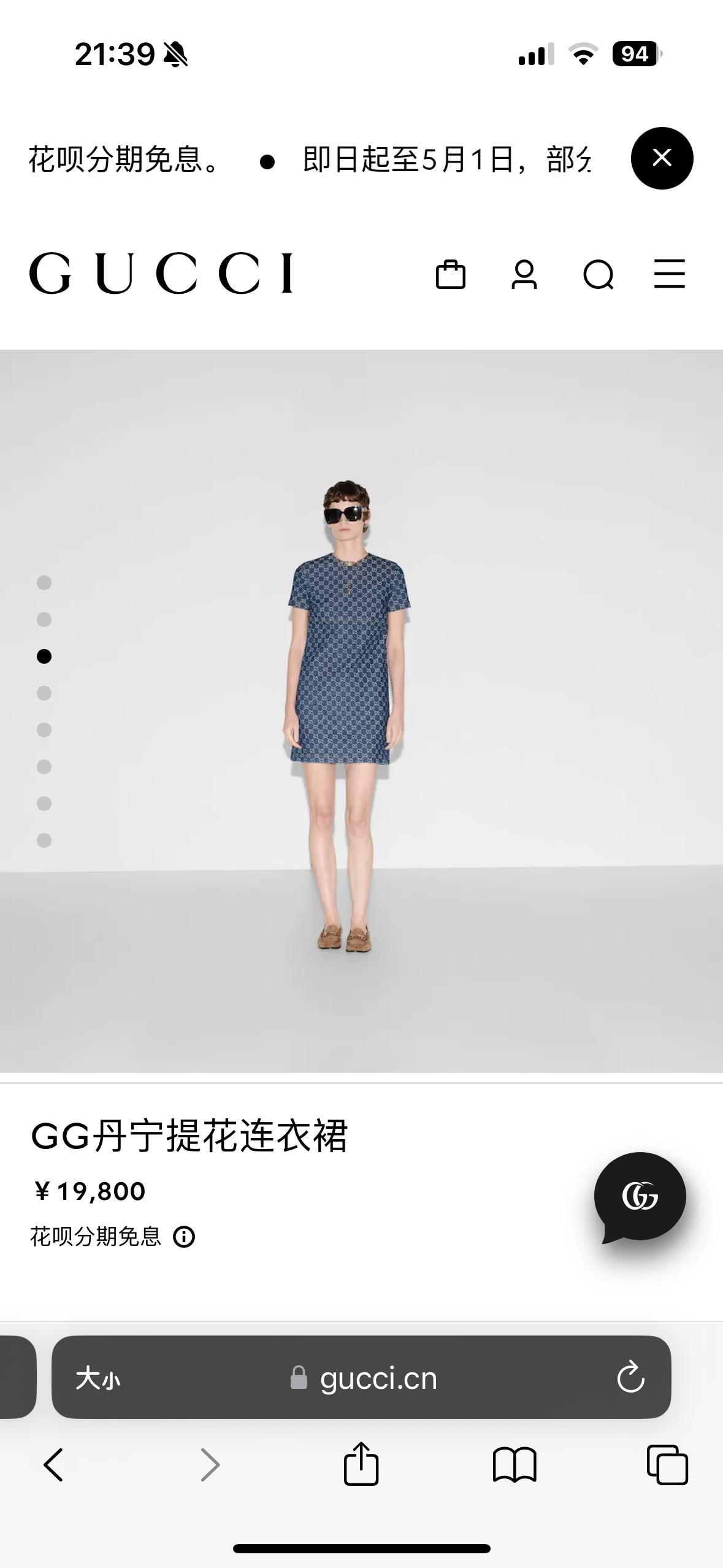The width and height of the screenshot is (723, 1568).
Task: Open the hamburger navigation menu
Action: 669,274
